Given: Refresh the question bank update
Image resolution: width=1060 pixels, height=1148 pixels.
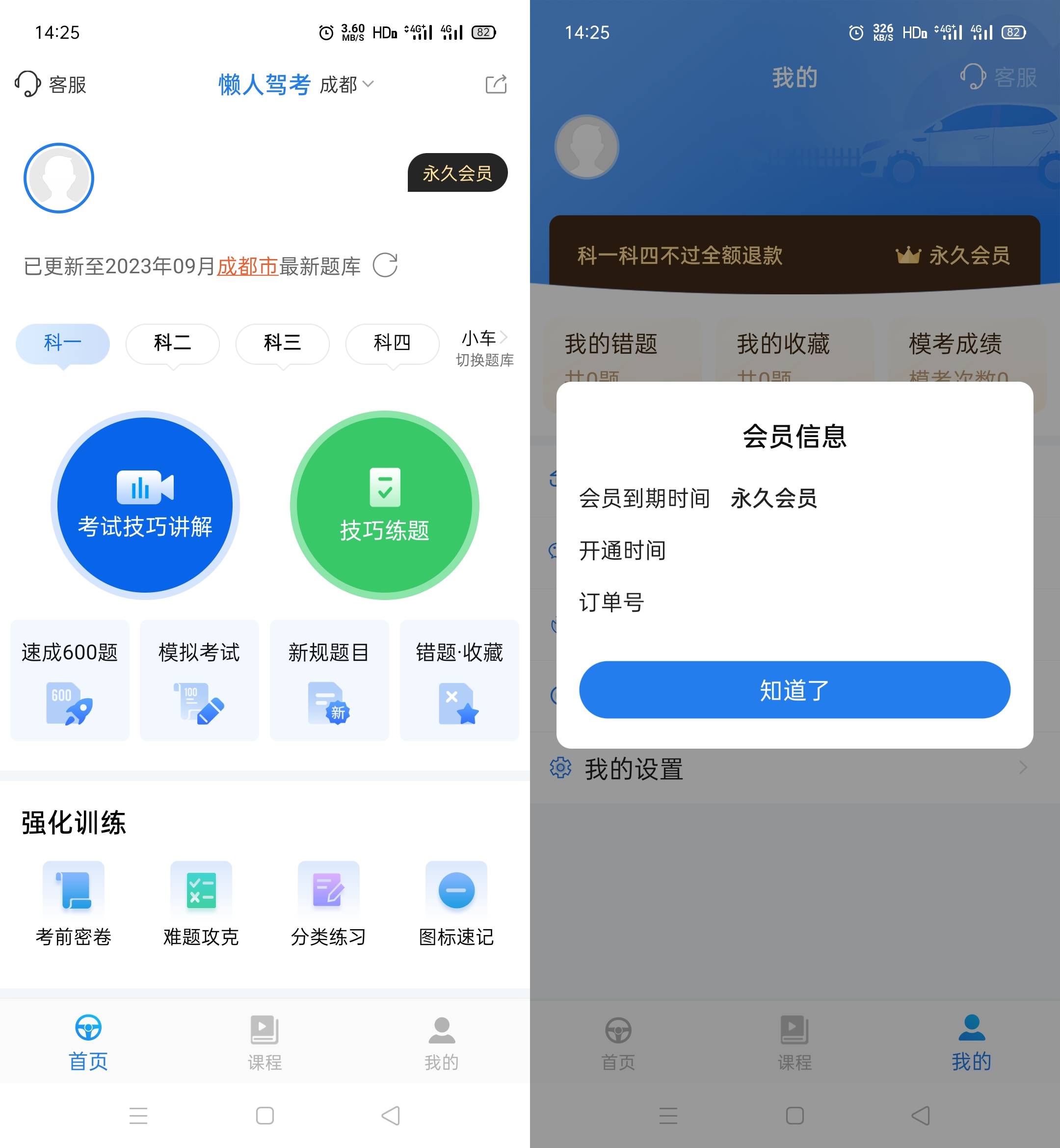Looking at the screenshot, I should pos(385,265).
